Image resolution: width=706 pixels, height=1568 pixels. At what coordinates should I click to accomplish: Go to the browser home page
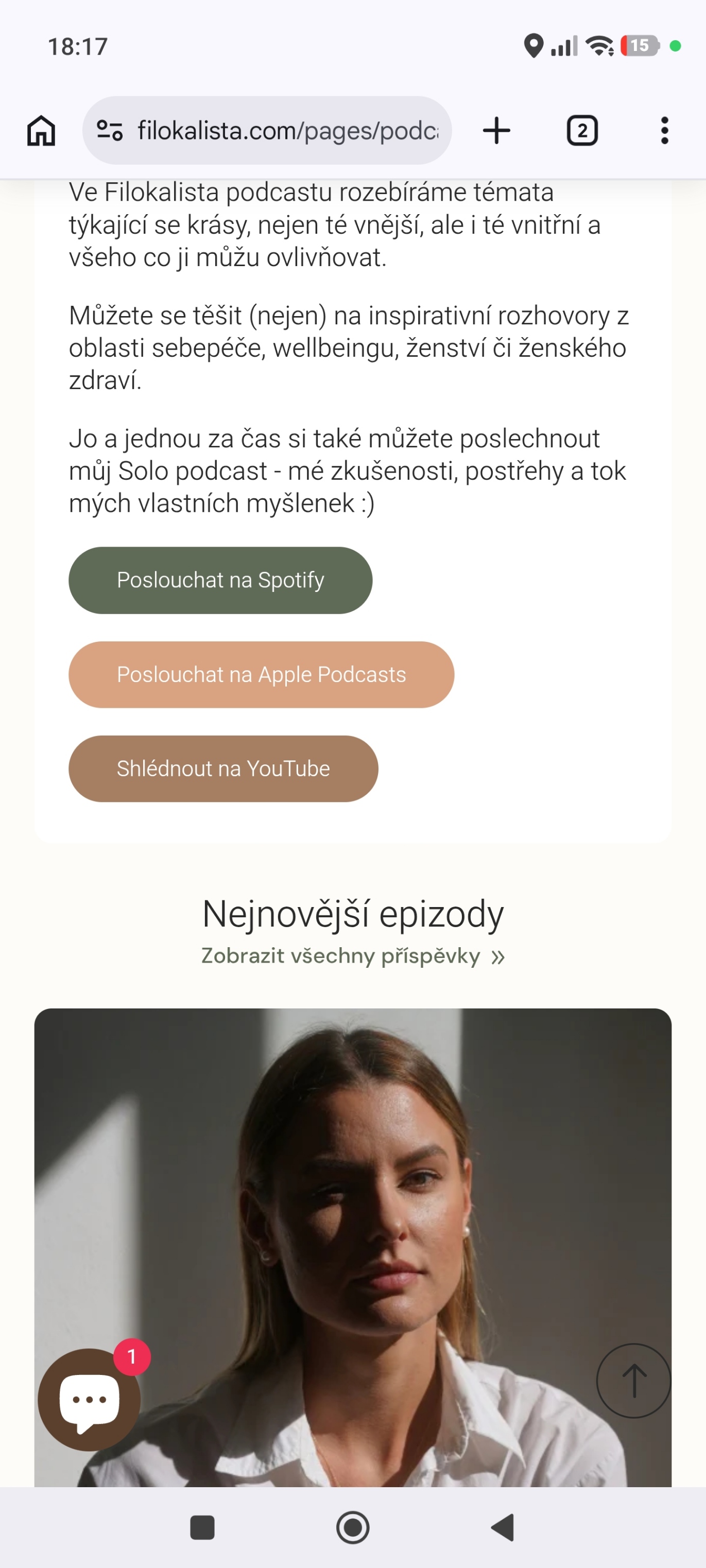click(41, 130)
